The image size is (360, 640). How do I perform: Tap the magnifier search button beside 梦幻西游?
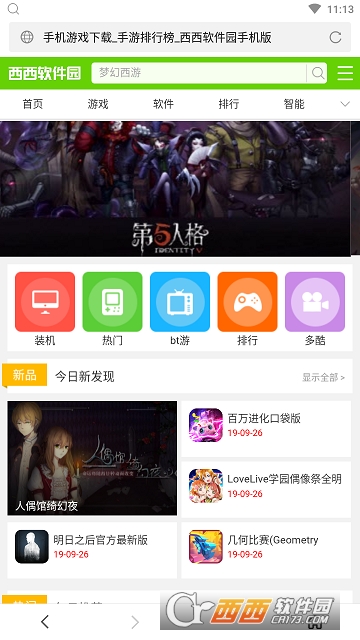tap(318, 73)
